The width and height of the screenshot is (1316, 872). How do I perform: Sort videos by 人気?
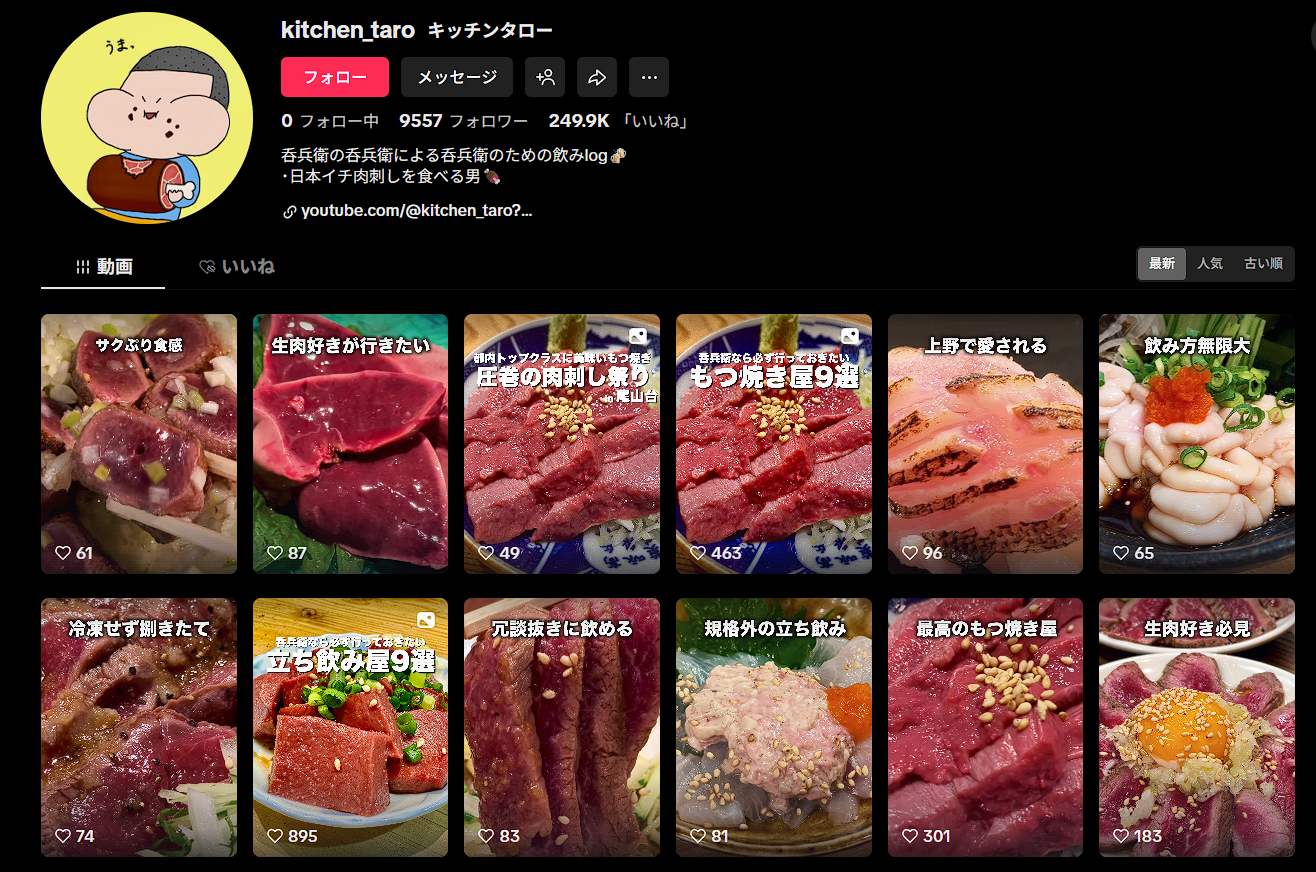click(1210, 264)
